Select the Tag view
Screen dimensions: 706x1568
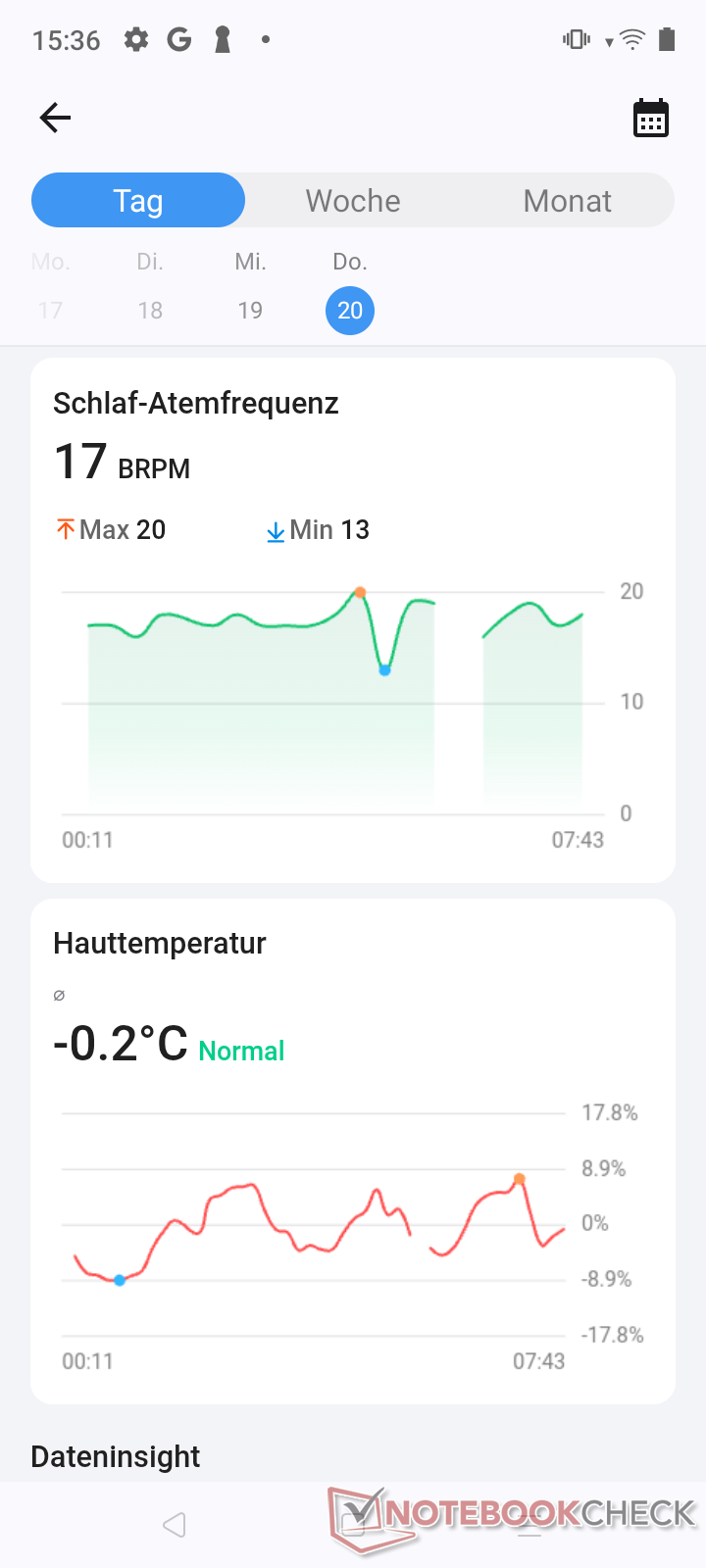138,201
